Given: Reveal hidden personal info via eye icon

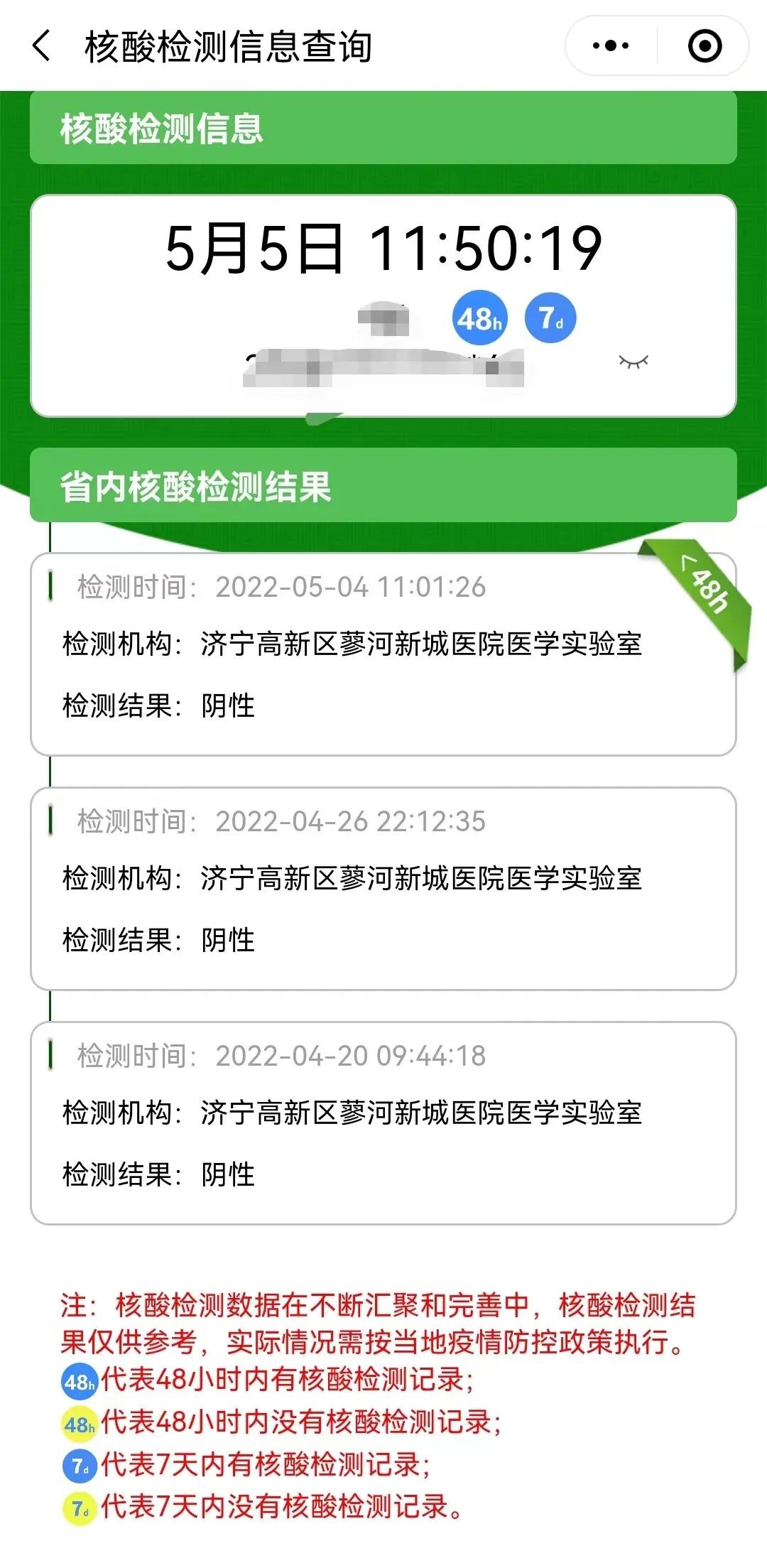Looking at the screenshot, I should coord(633,362).
